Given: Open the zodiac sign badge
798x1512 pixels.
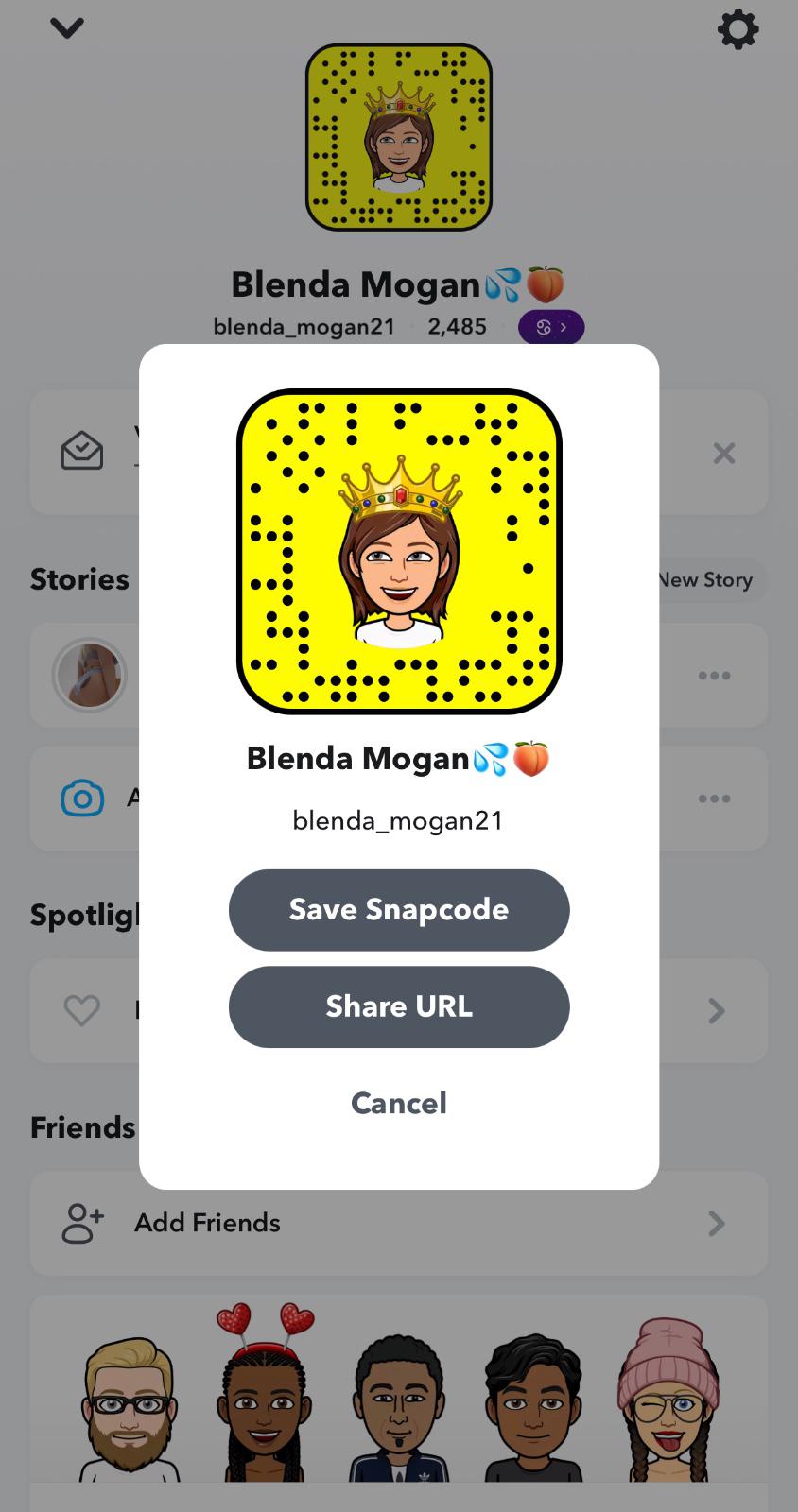Looking at the screenshot, I should tap(551, 327).
